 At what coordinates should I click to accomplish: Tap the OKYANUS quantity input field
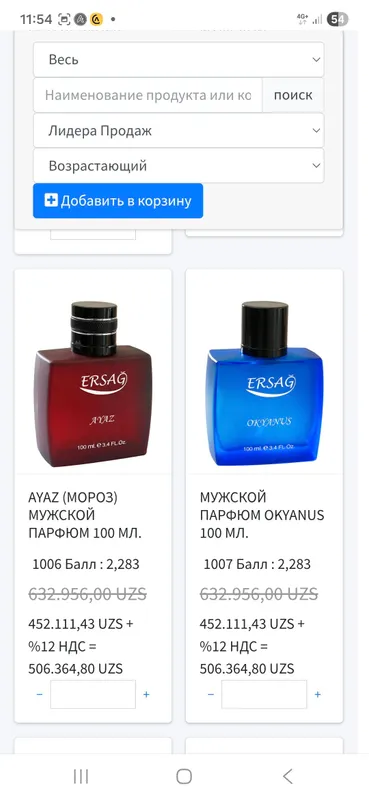[x=264, y=694]
